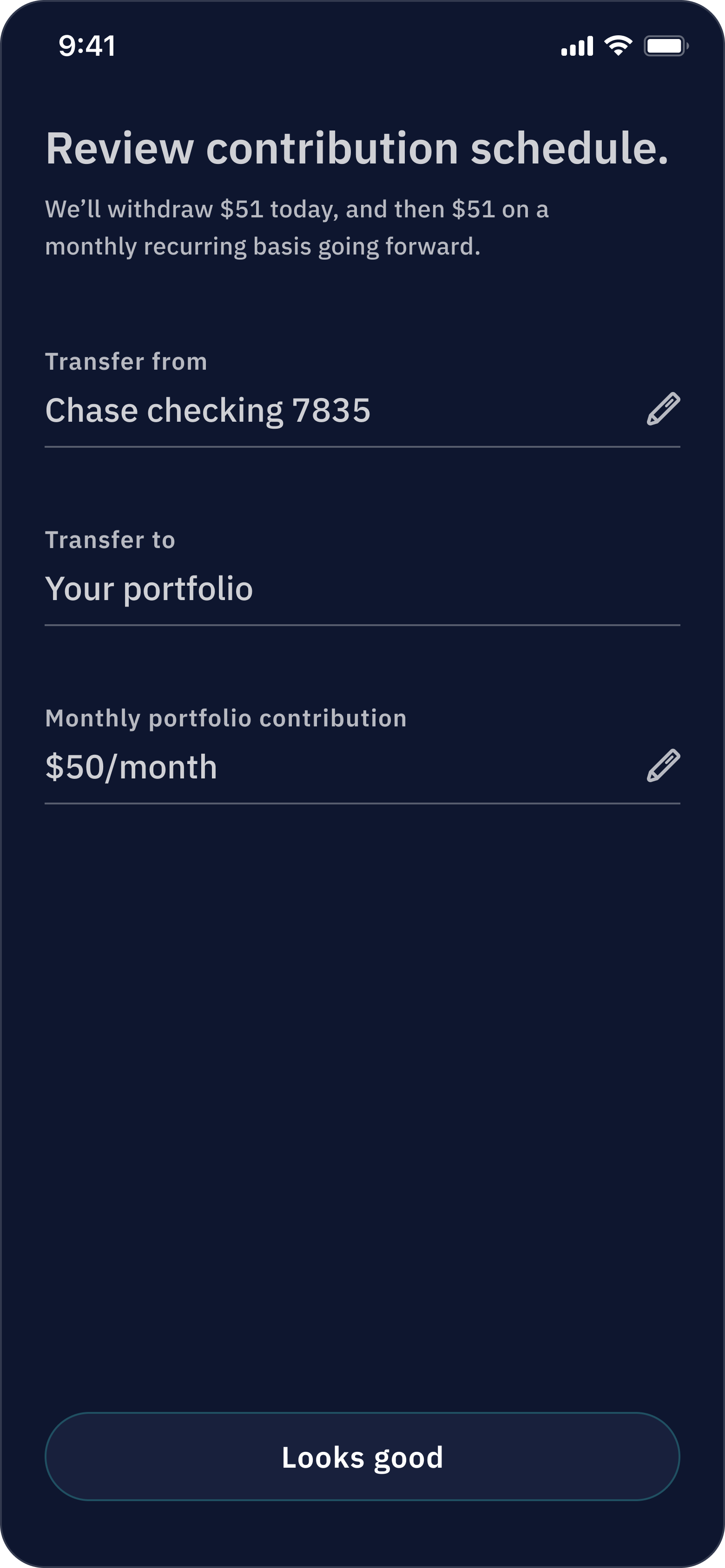
Task: Edit the Transfer from Chase checking account
Action: coord(663,409)
